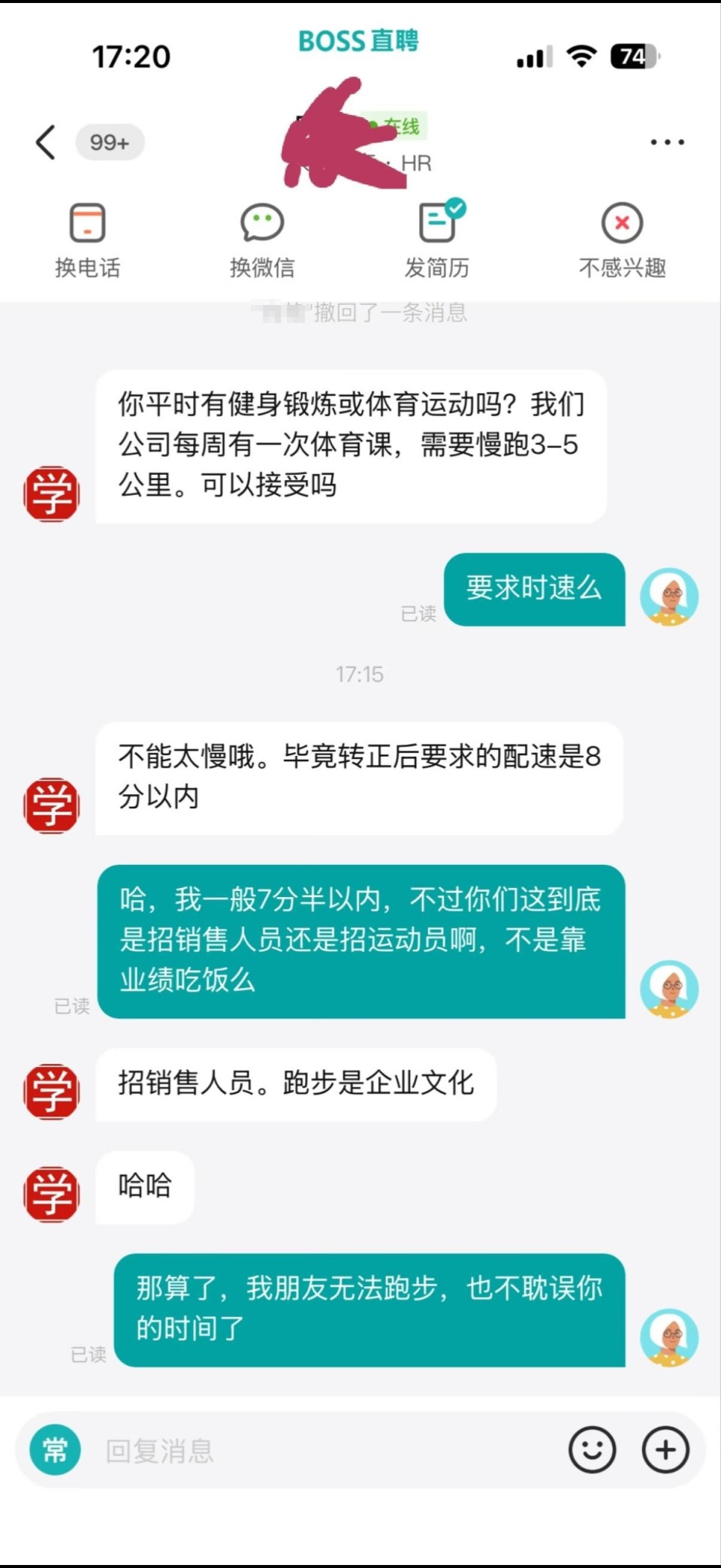Go back to the message list

coord(46,142)
